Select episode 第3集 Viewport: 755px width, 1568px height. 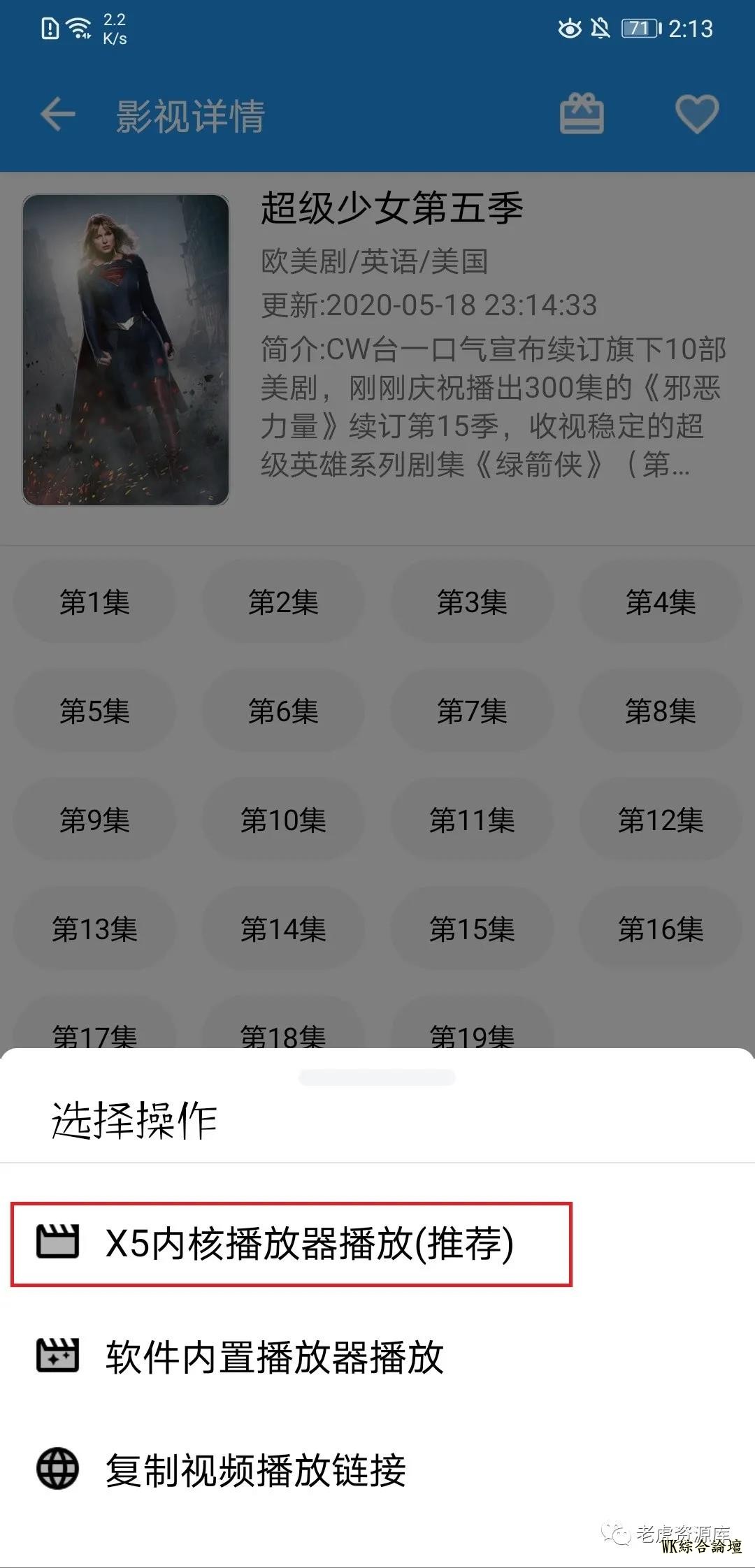472,602
